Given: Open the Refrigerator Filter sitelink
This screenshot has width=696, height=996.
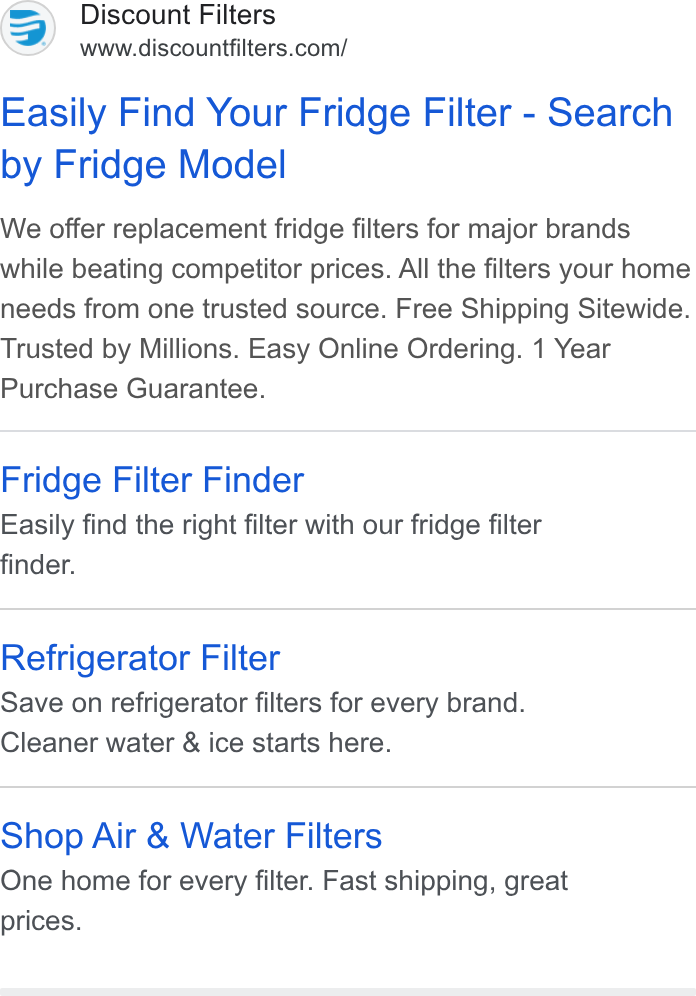Looking at the screenshot, I should (x=140, y=657).
